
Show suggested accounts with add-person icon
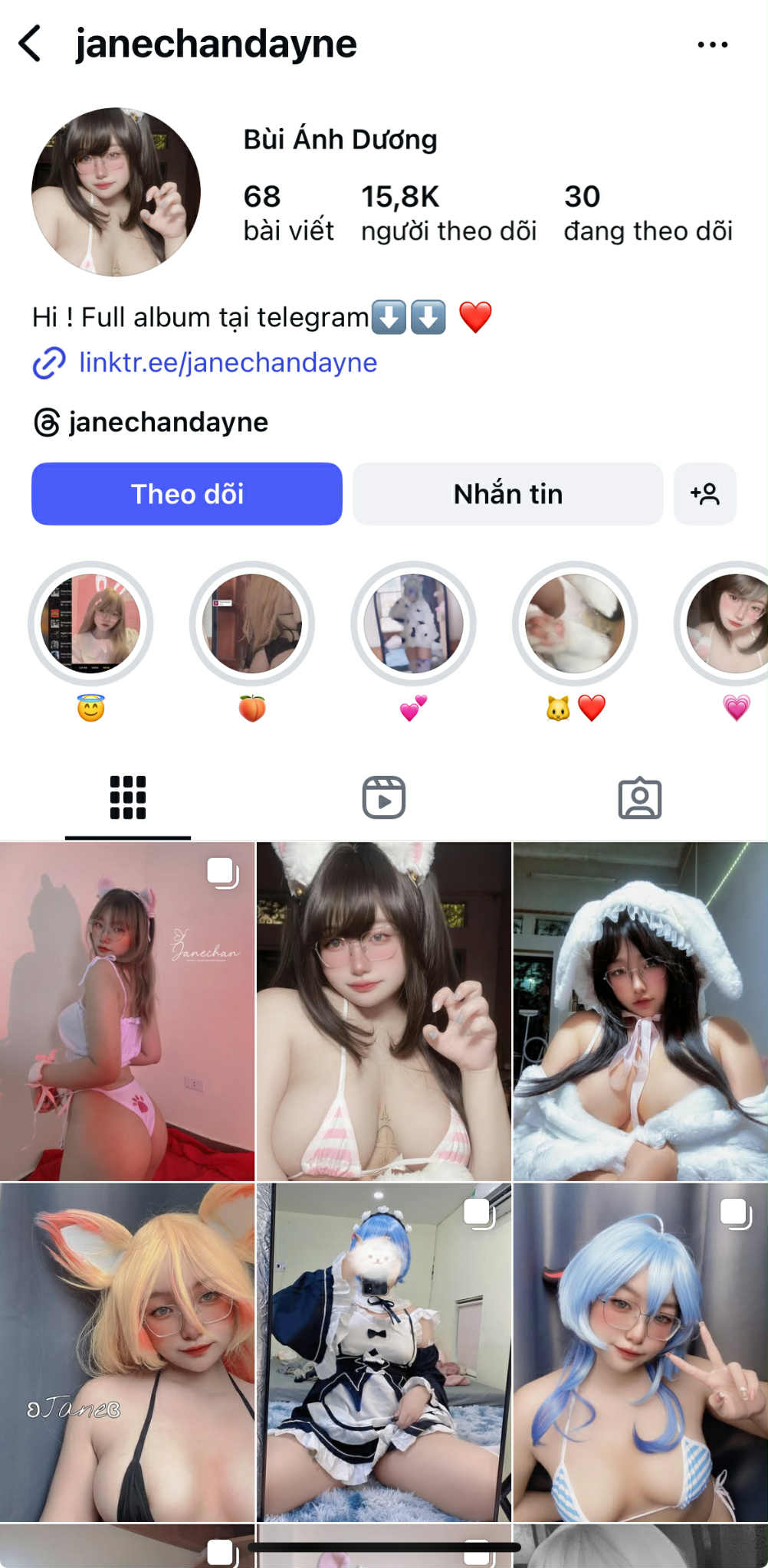click(x=704, y=494)
